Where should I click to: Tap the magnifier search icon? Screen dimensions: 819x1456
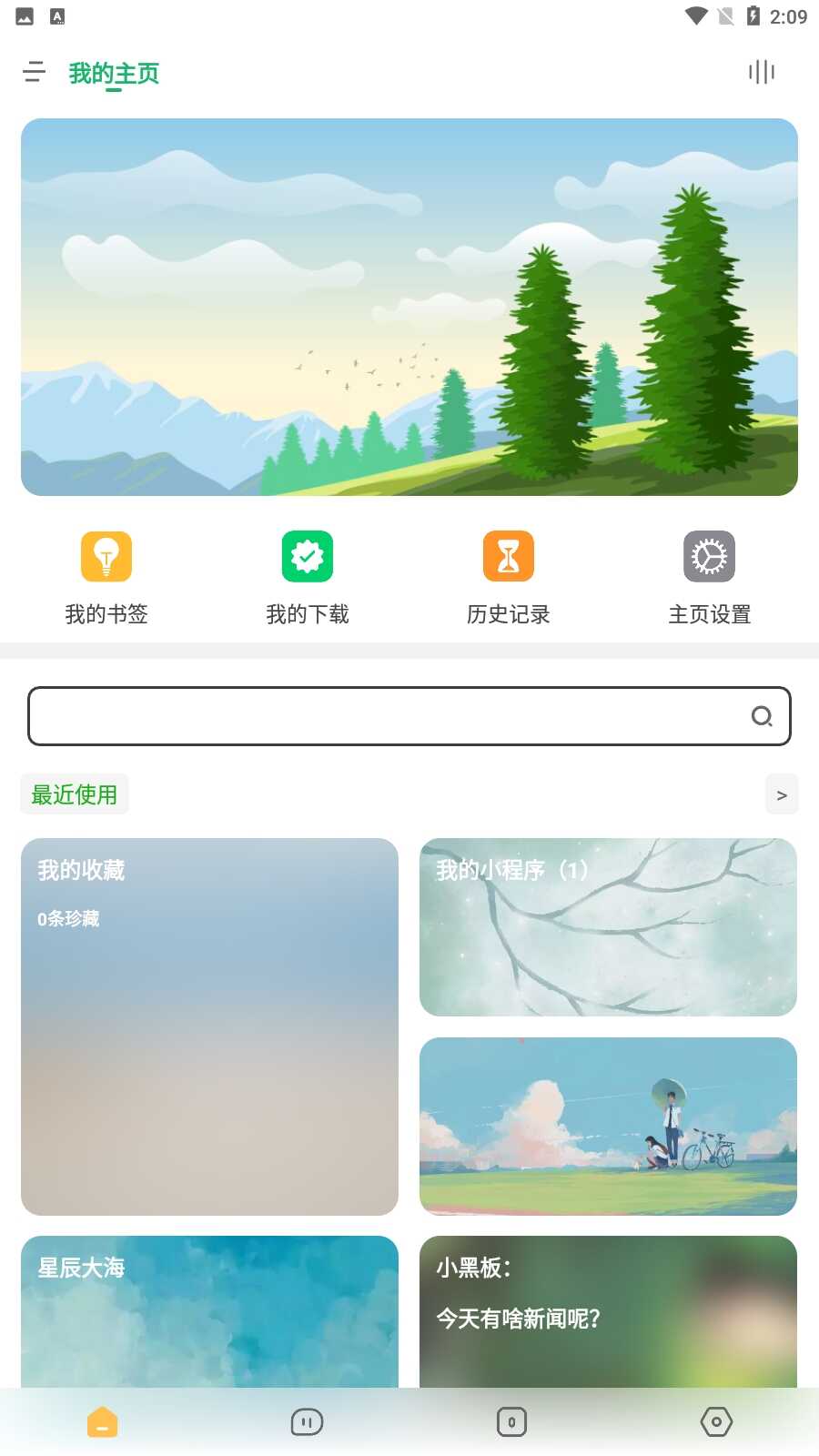pyautogui.click(x=762, y=716)
